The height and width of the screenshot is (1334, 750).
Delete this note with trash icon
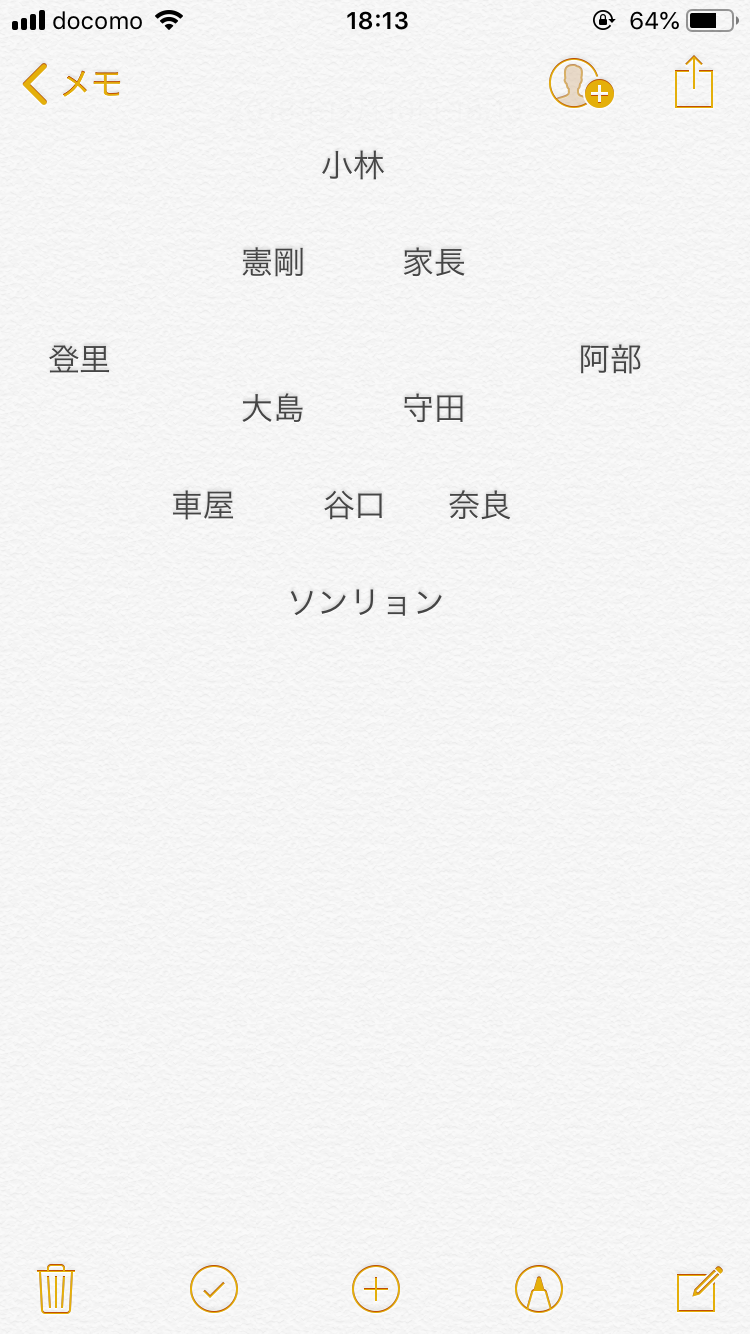tap(56, 1289)
